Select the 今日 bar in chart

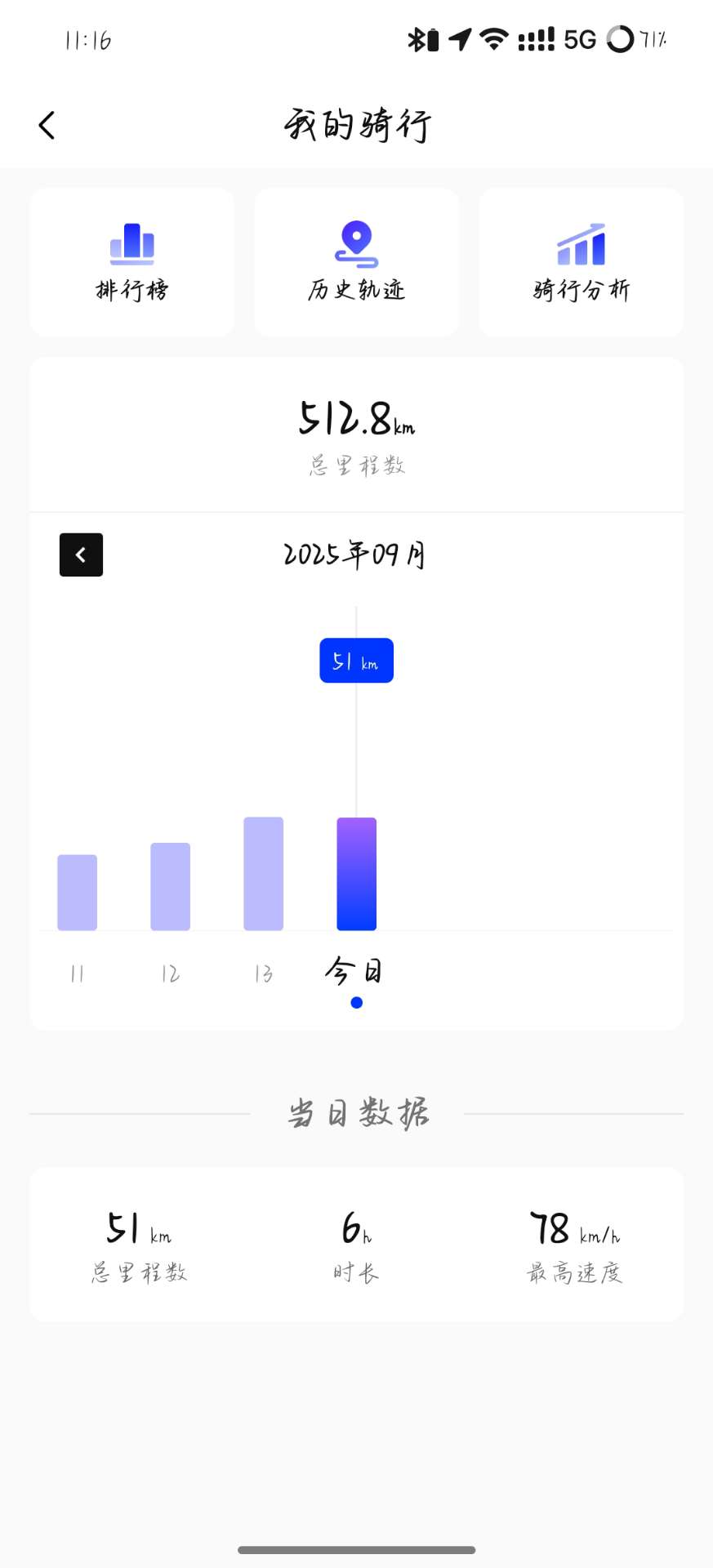coord(357,874)
